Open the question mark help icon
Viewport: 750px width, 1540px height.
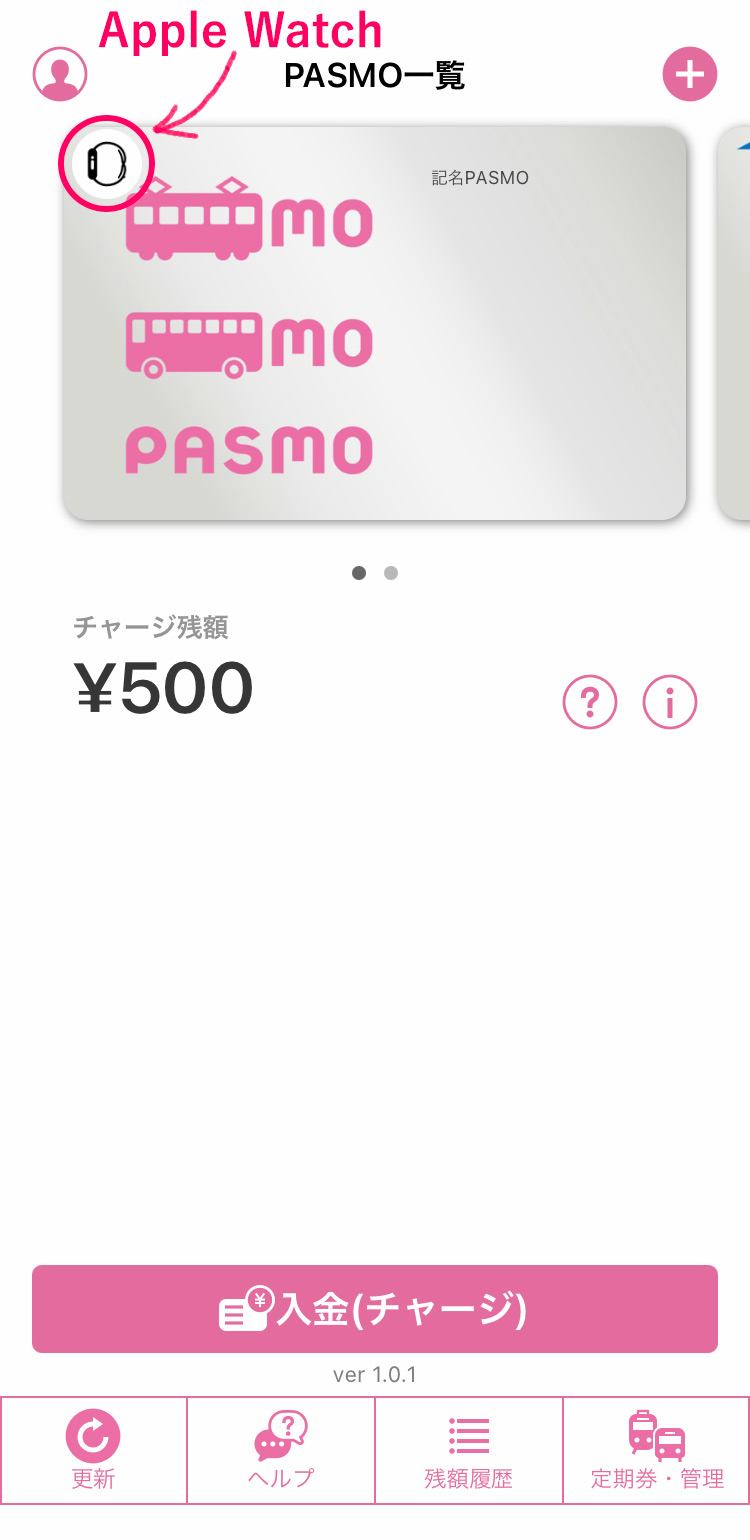coord(590,702)
